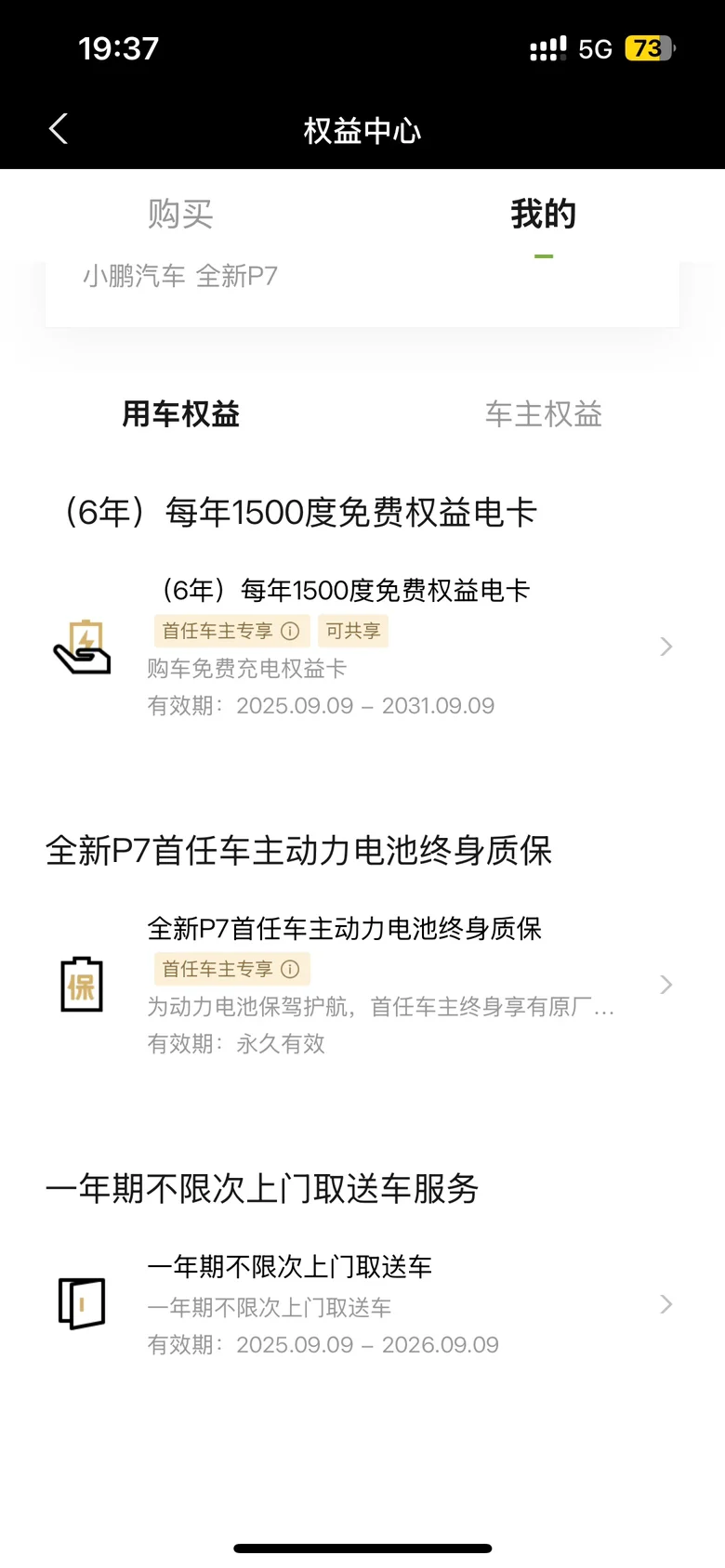Tap the info icon on the 电池终身质保 首任车主专享 tag

click(290, 970)
